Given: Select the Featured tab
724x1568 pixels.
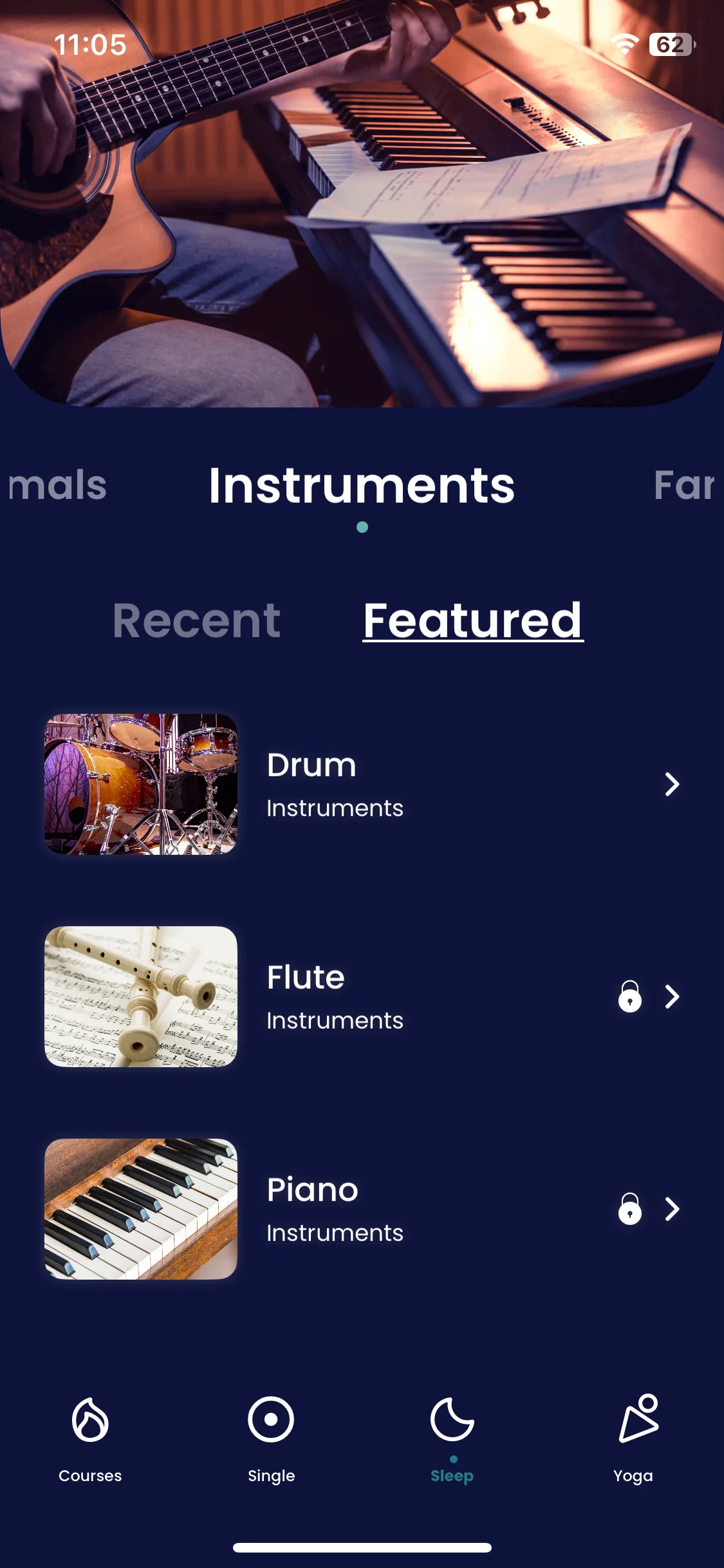Looking at the screenshot, I should (x=473, y=621).
